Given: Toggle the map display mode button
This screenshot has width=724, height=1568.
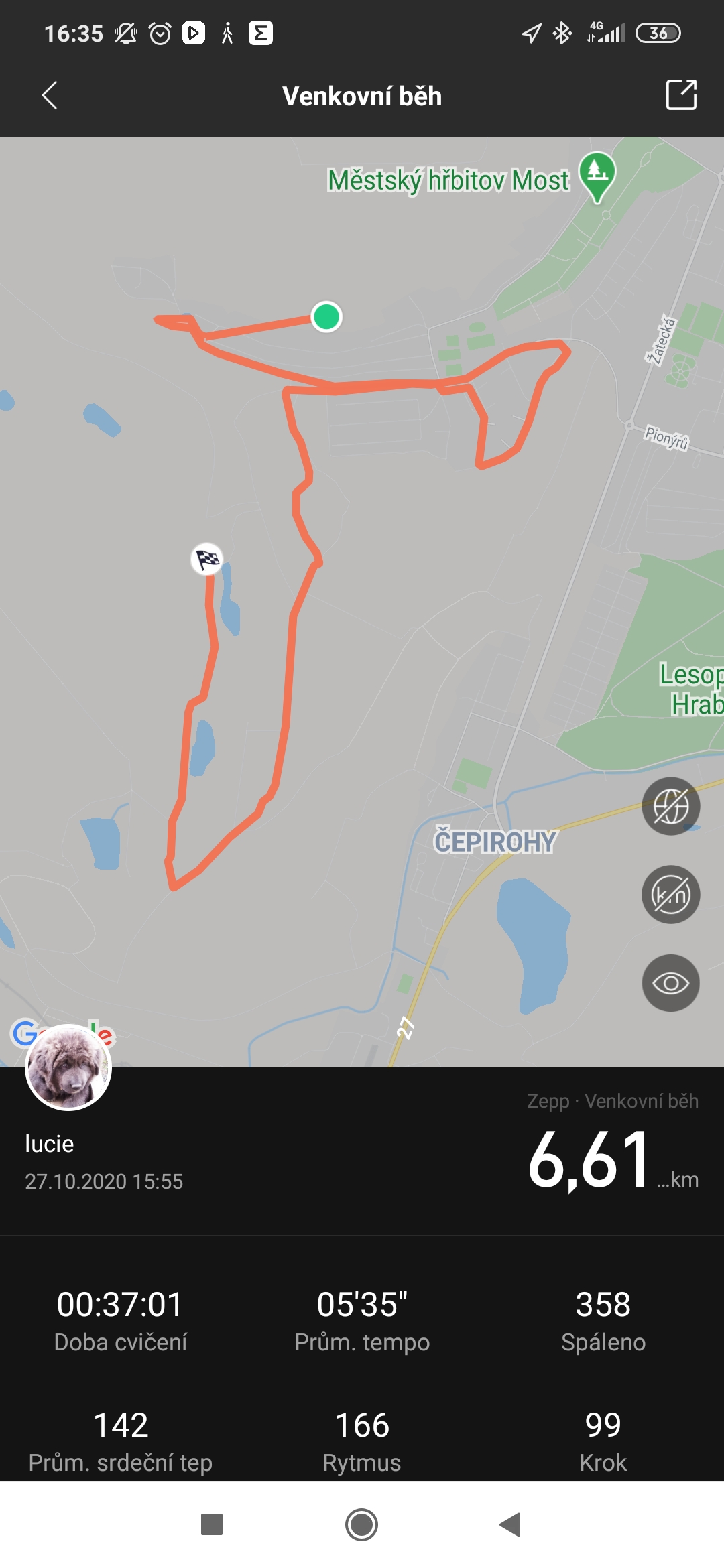Looking at the screenshot, I should pos(670,806).
